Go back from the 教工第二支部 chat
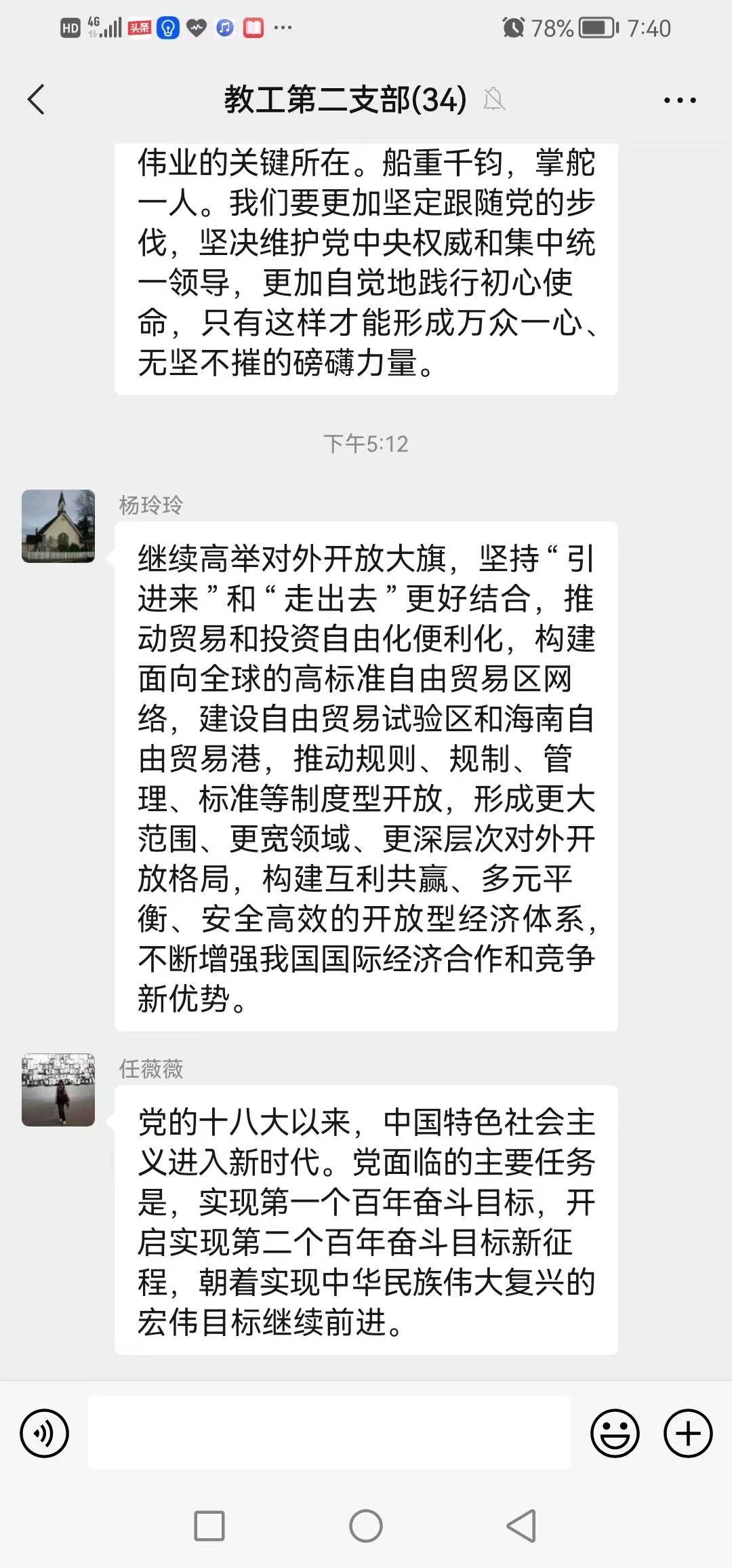 tap(37, 100)
